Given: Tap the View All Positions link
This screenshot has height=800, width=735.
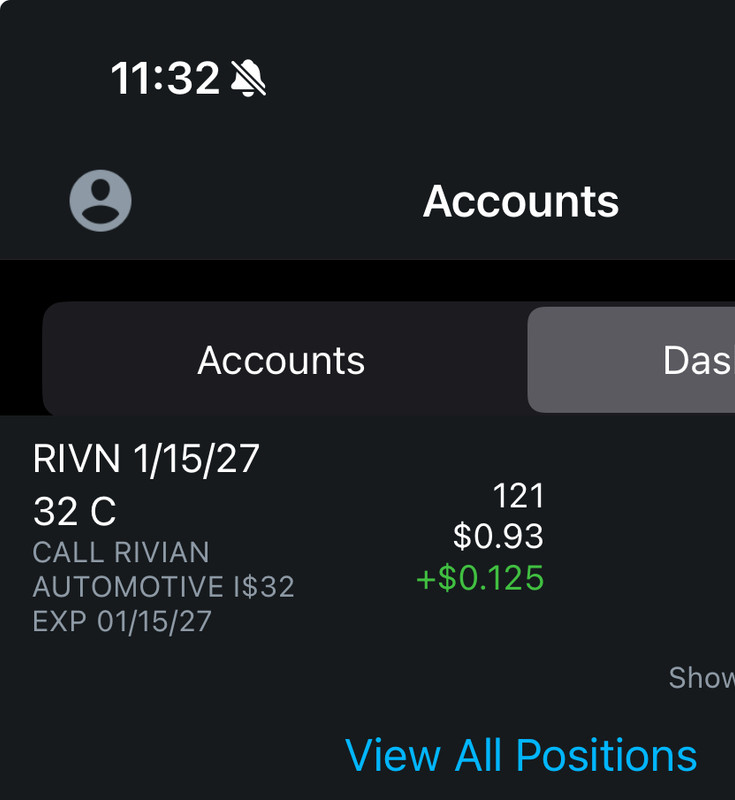Looking at the screenshot, I should (520, 755).
